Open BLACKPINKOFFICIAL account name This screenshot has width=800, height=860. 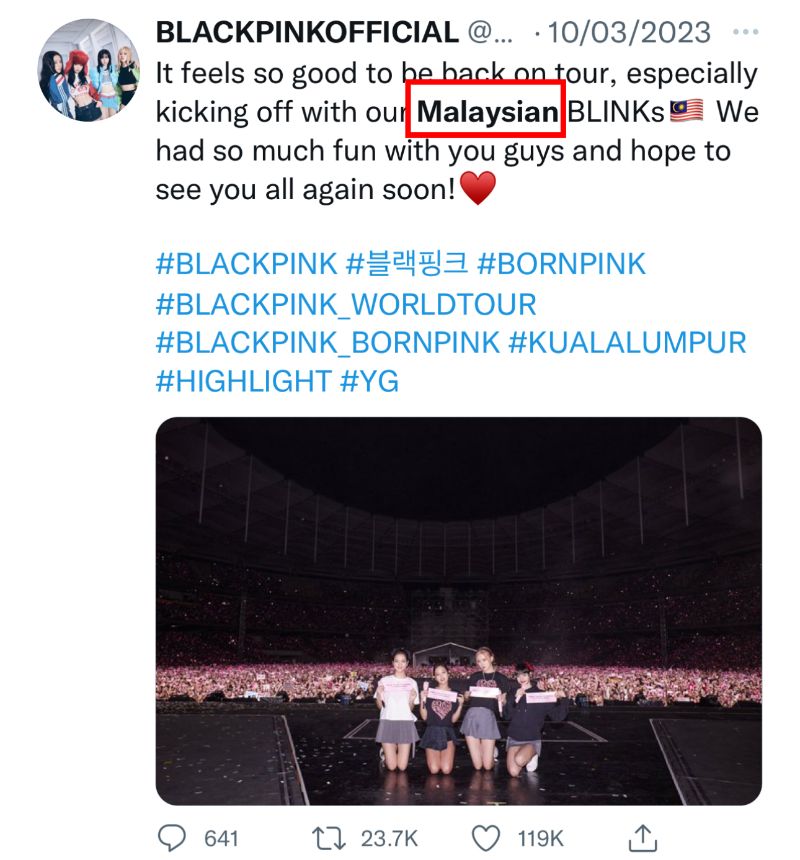point(306,32)
